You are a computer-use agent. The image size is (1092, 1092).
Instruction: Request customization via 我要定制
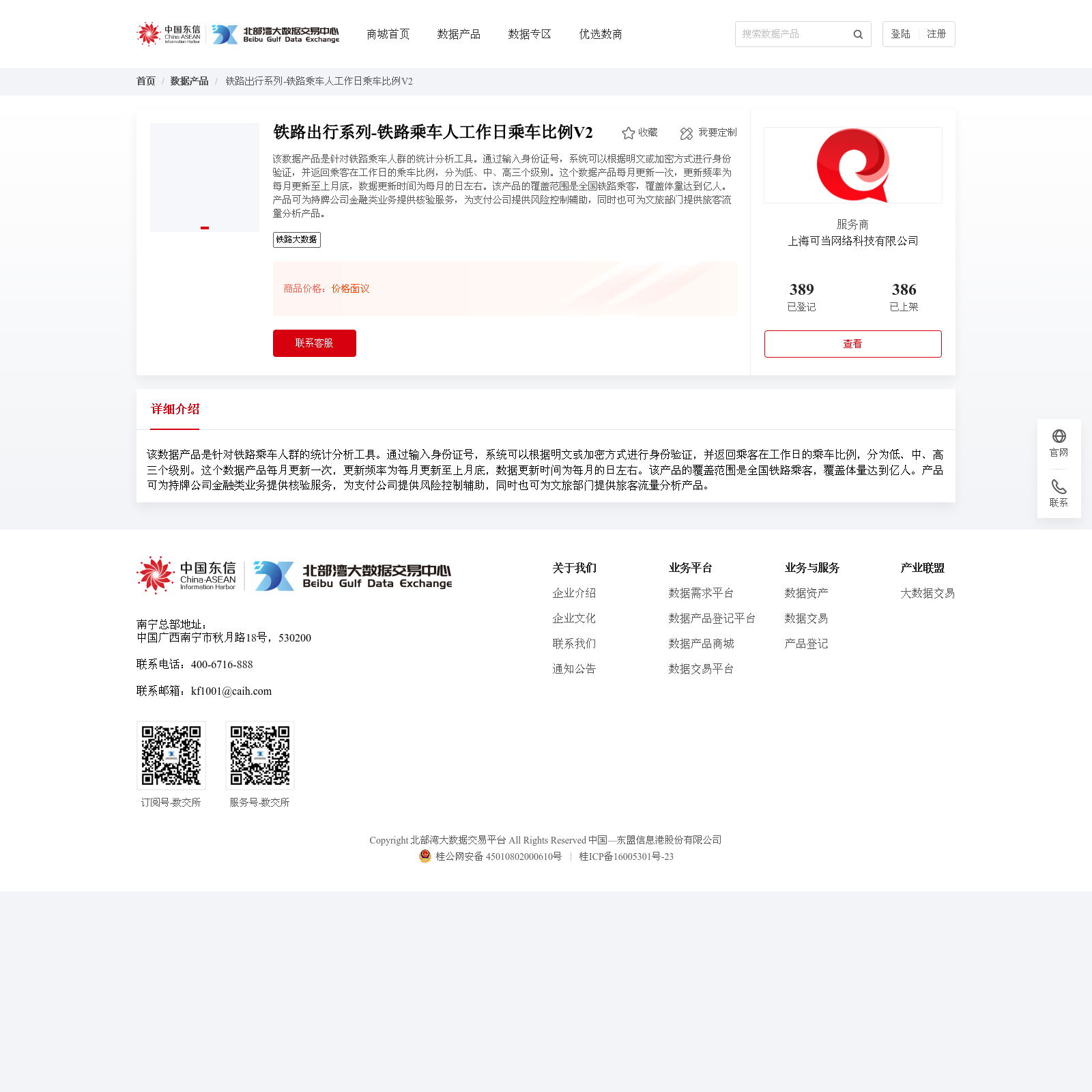708,132
